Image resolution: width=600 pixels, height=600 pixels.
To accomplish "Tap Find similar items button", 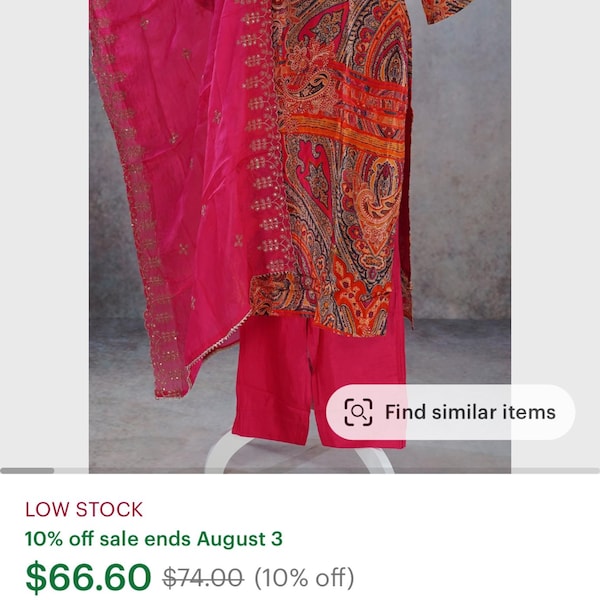I will [450, 412].
